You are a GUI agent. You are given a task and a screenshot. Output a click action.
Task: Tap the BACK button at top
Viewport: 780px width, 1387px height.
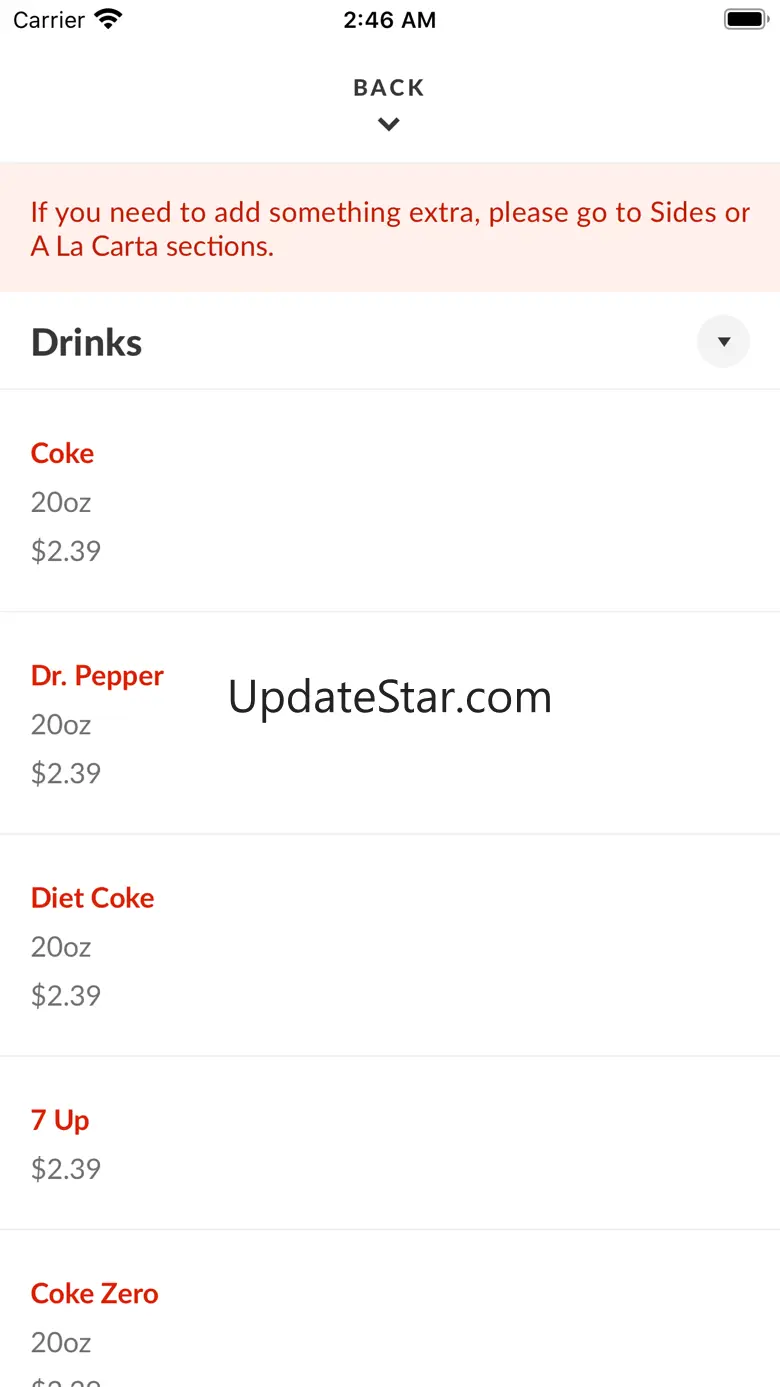[389, 103]
